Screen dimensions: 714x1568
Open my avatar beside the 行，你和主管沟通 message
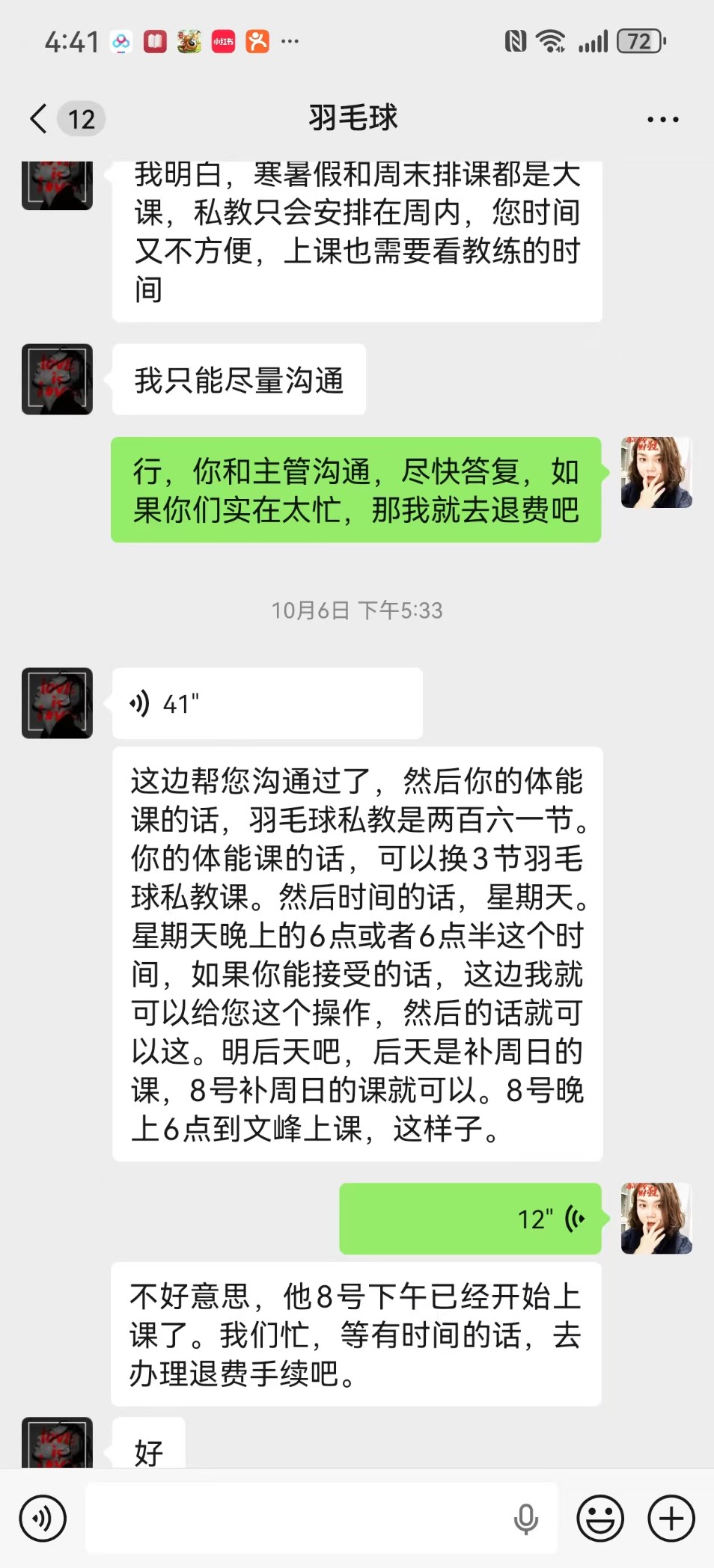pyautogui.click(x=656, y=473)
